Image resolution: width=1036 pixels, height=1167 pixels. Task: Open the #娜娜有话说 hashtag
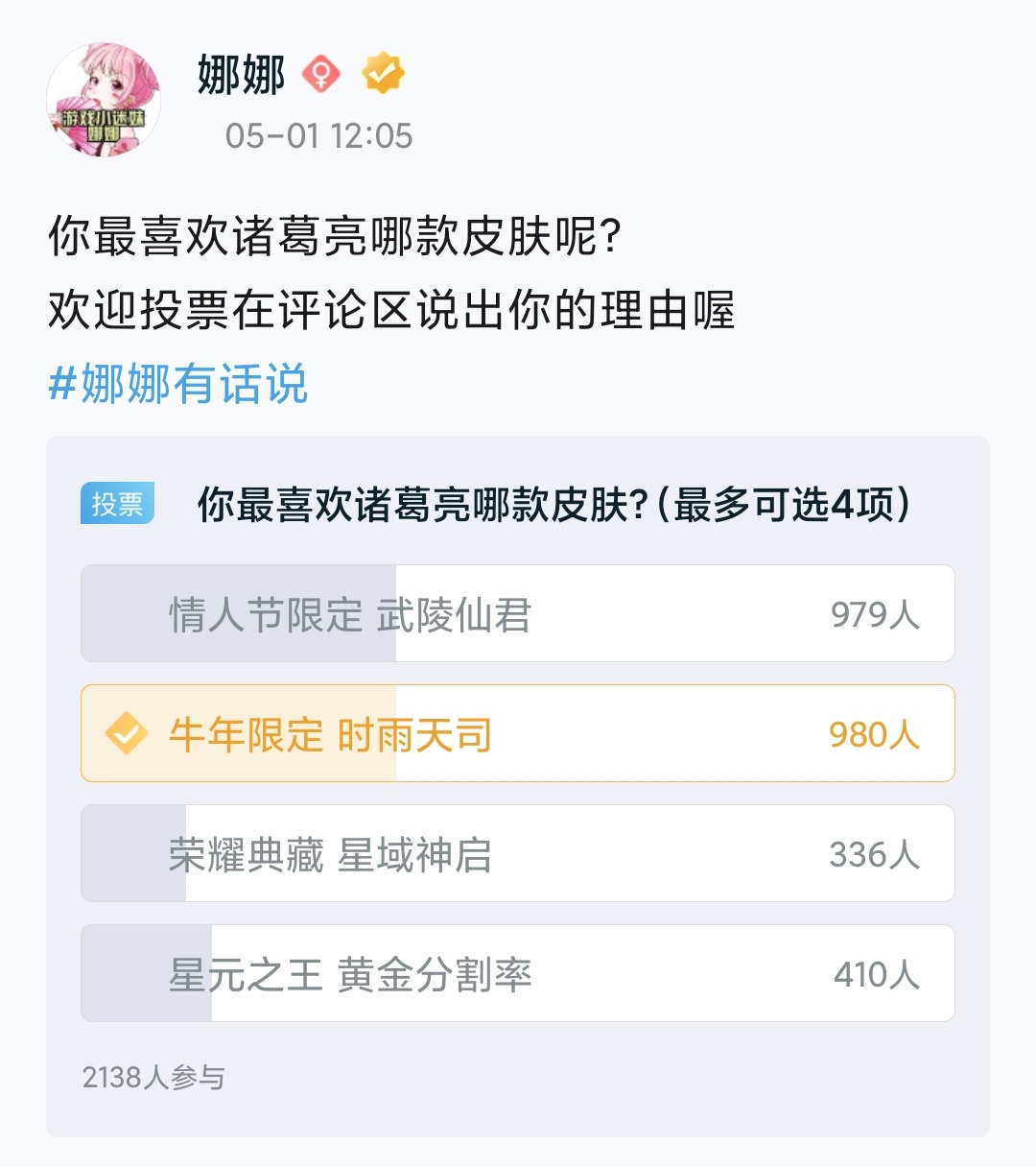(x=178, y=385)
